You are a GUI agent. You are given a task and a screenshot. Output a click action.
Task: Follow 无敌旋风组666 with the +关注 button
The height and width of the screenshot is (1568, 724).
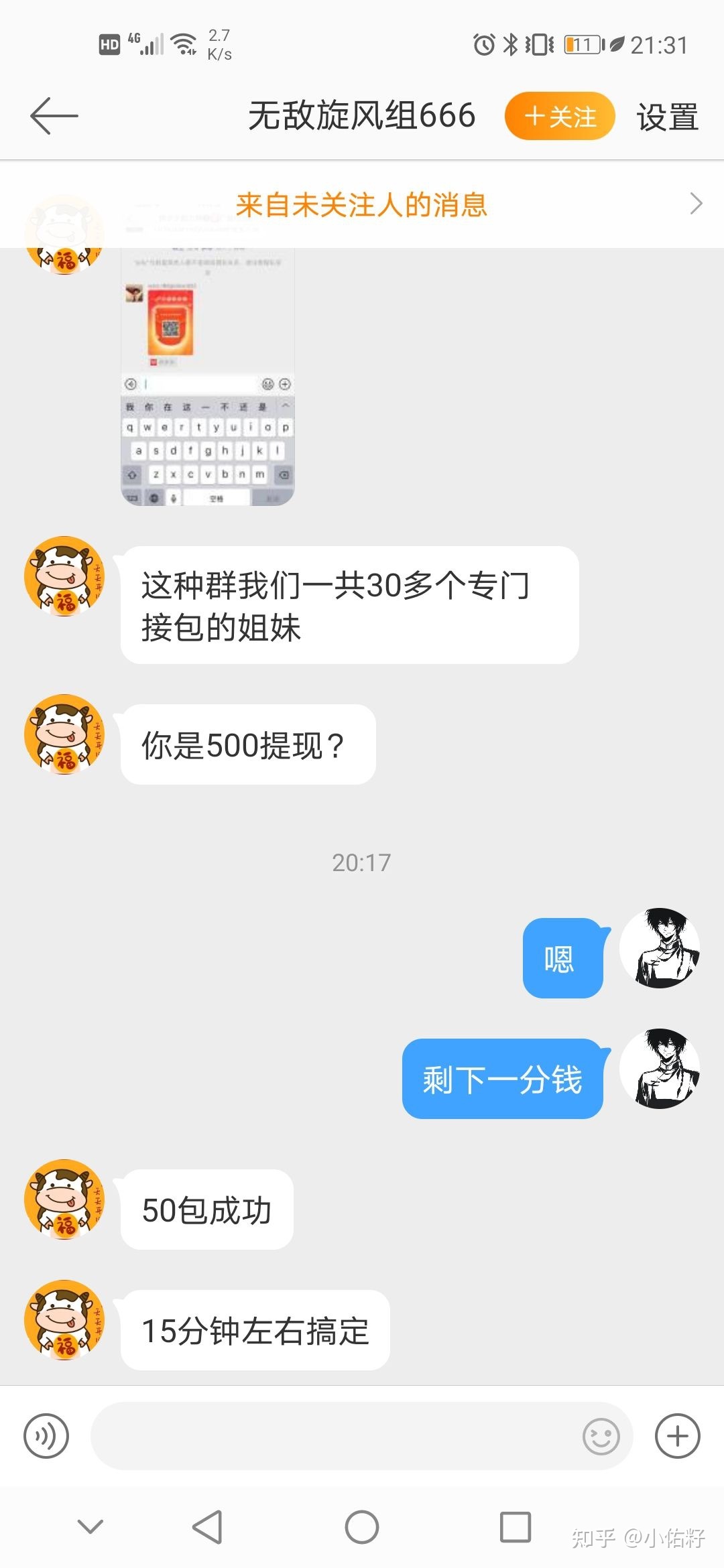coord(560,117)
